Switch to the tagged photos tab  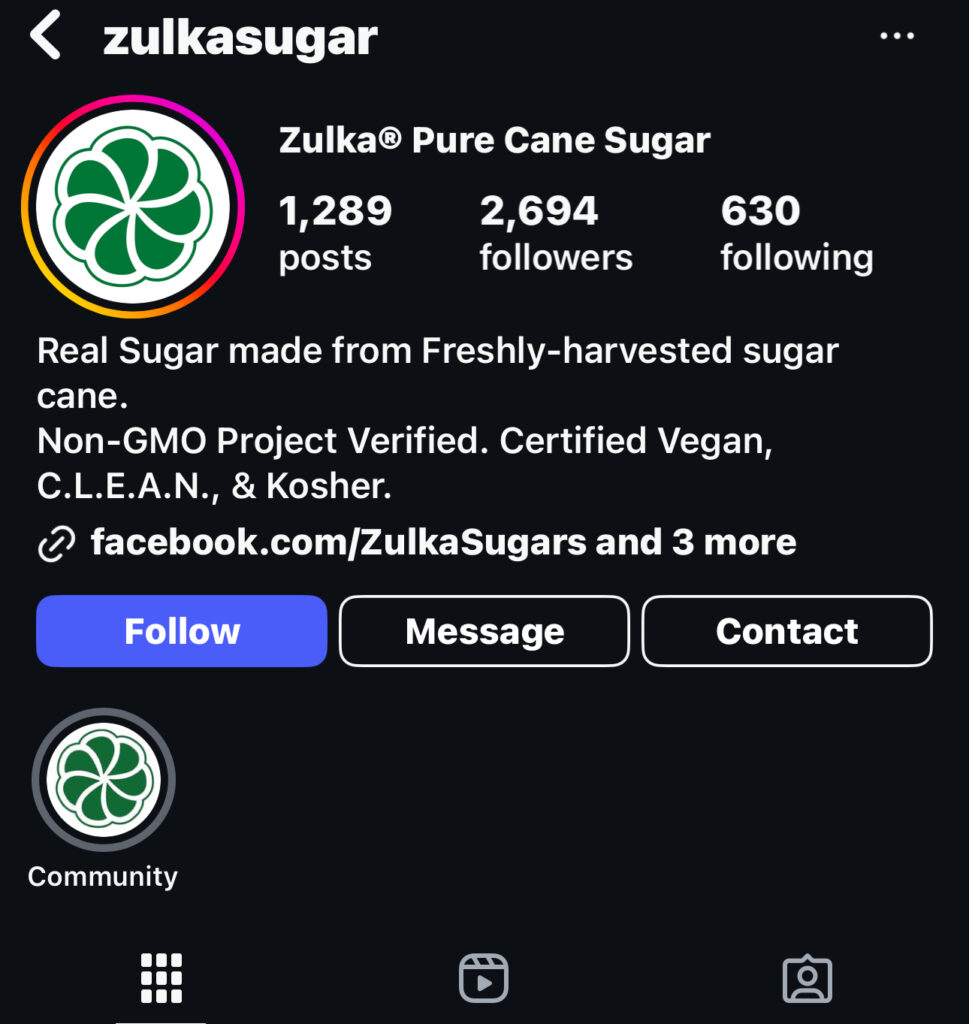tap(806, 977)
